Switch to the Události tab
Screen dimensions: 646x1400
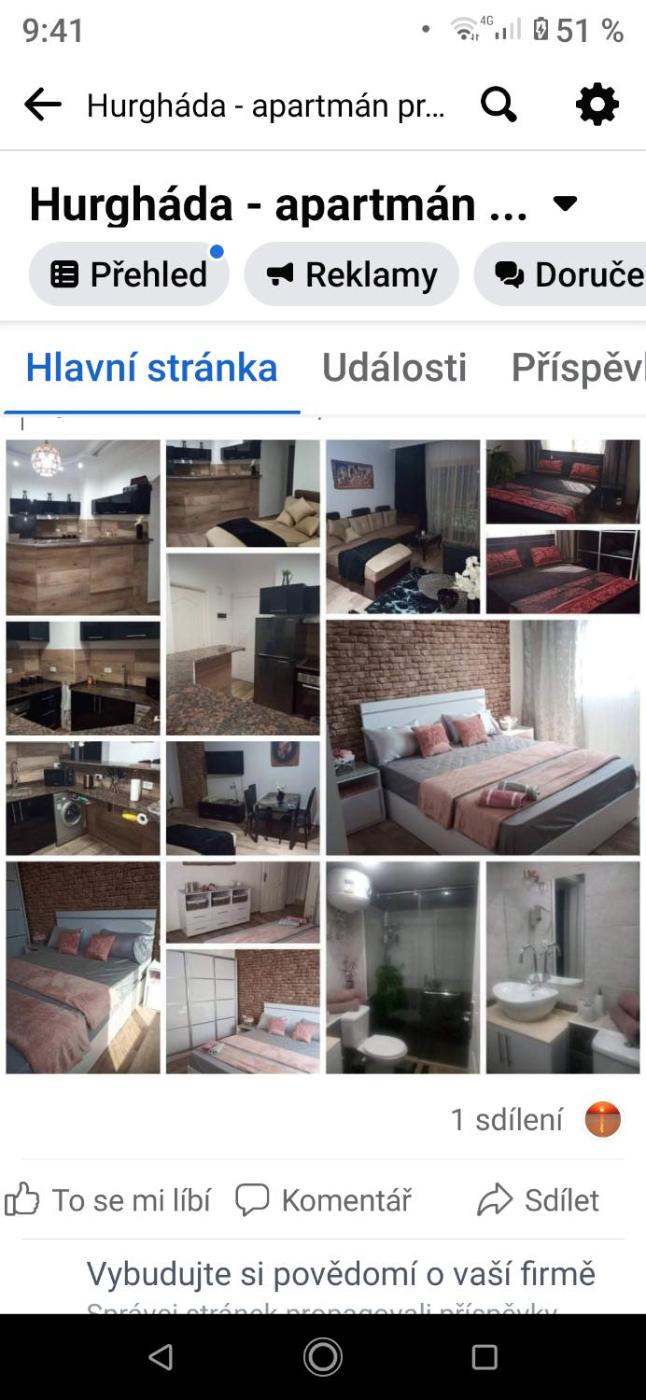click(394, 368)
